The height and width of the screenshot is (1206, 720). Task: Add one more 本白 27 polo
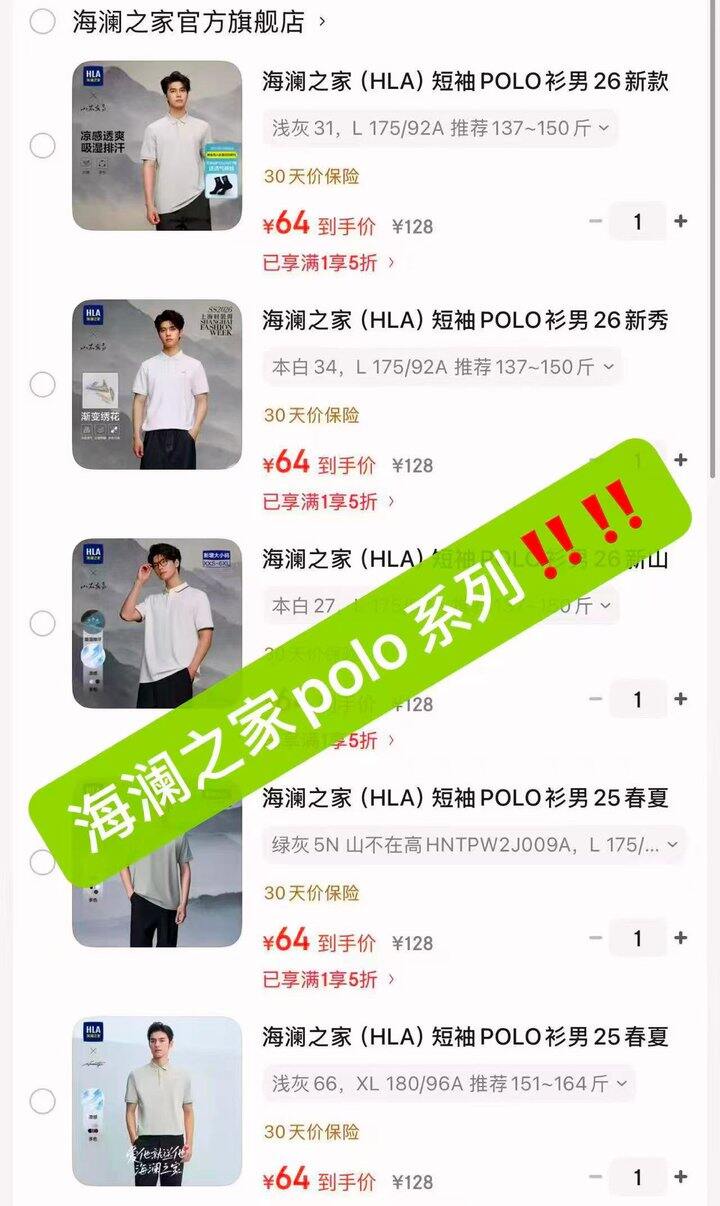(681, 699)
